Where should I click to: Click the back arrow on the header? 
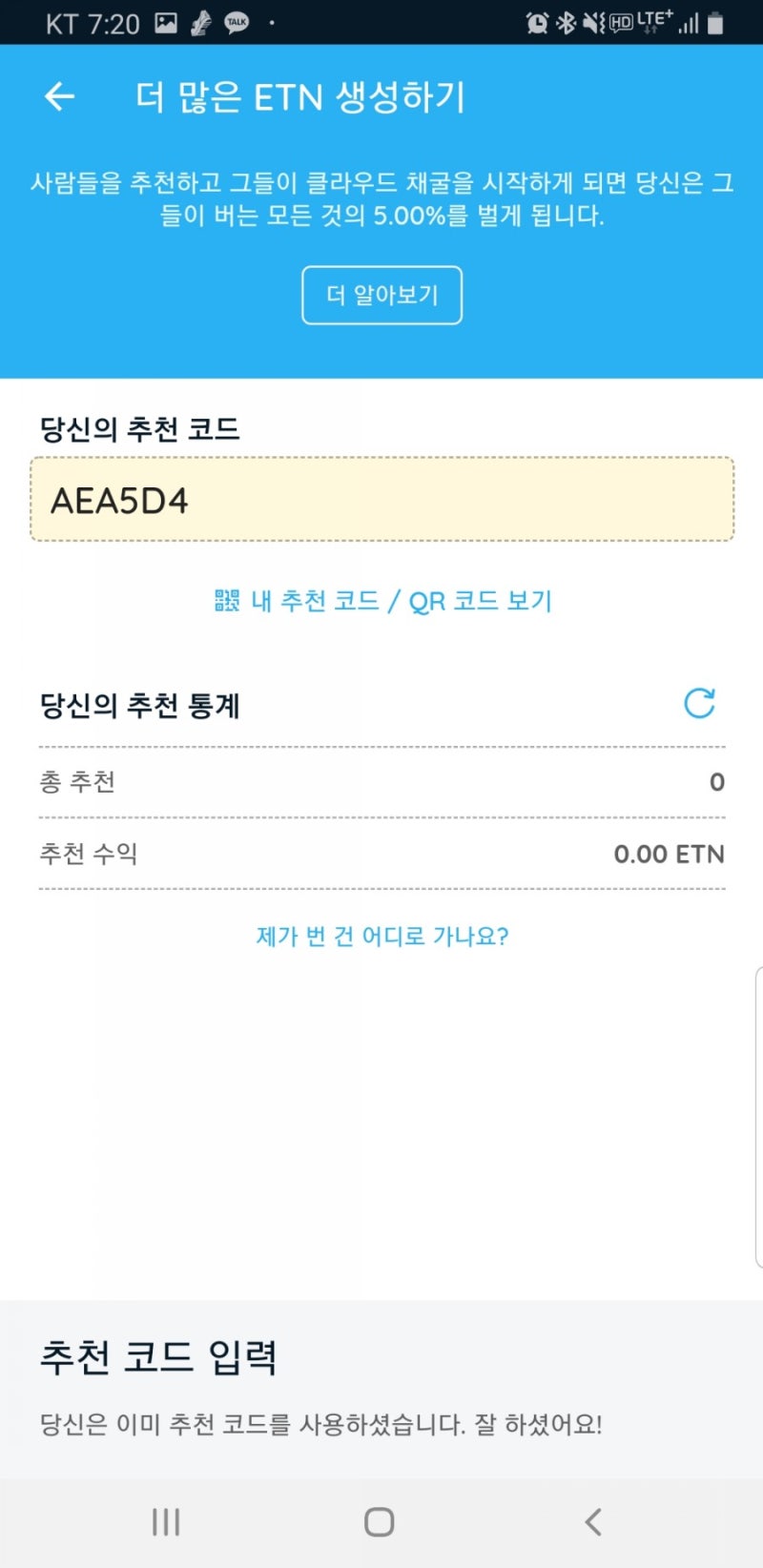(59, 96)
